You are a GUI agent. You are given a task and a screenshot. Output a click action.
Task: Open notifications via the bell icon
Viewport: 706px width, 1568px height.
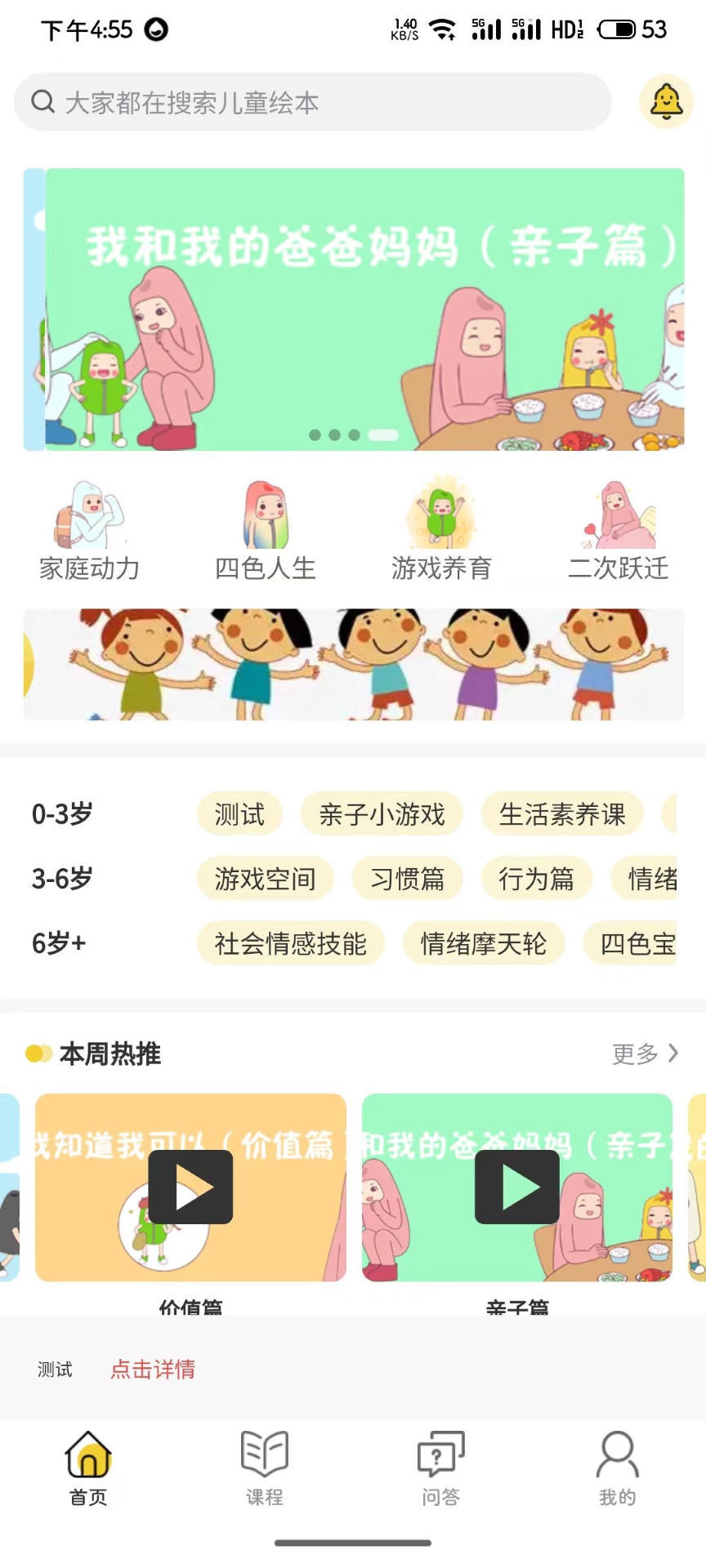[667, 101]
